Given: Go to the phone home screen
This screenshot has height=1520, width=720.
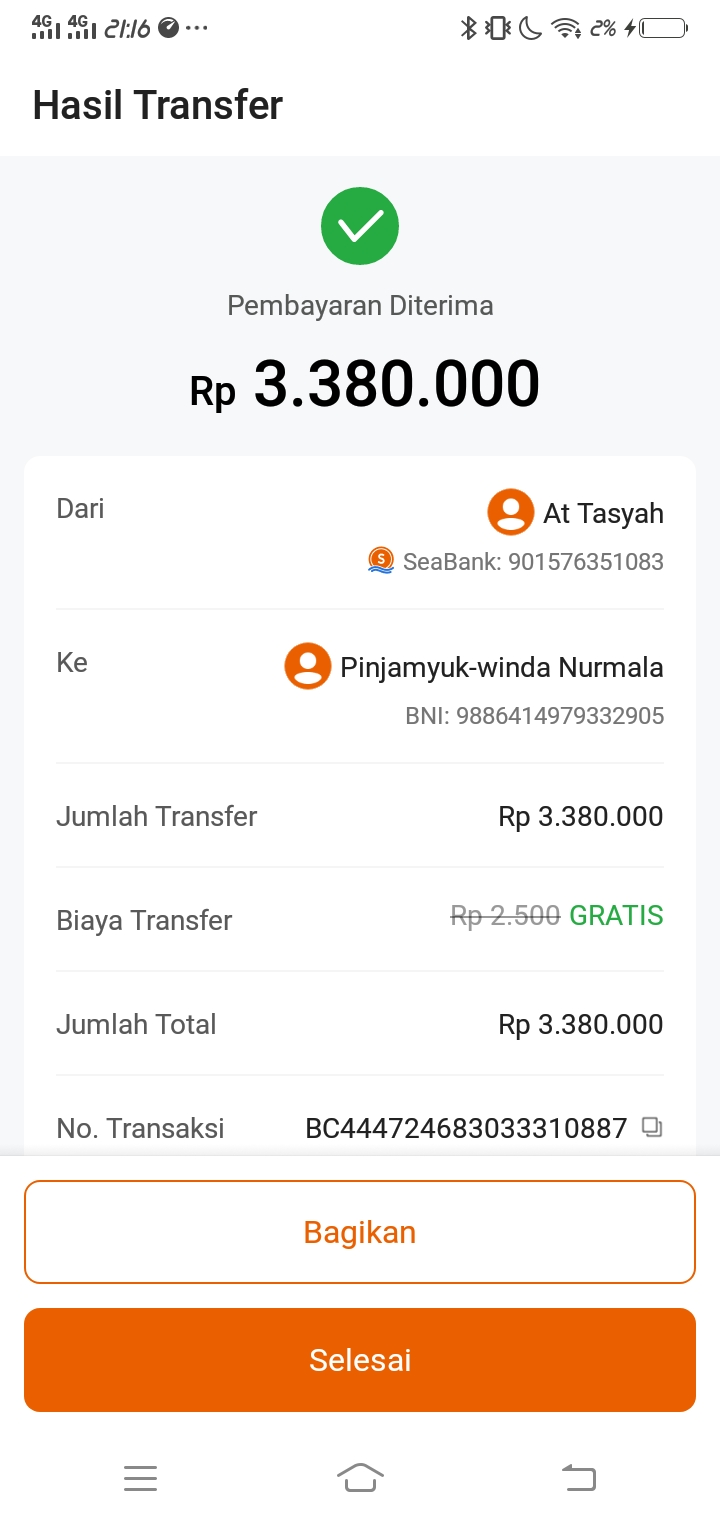Looking at the screenshot, I should (x=360, y=1477).
